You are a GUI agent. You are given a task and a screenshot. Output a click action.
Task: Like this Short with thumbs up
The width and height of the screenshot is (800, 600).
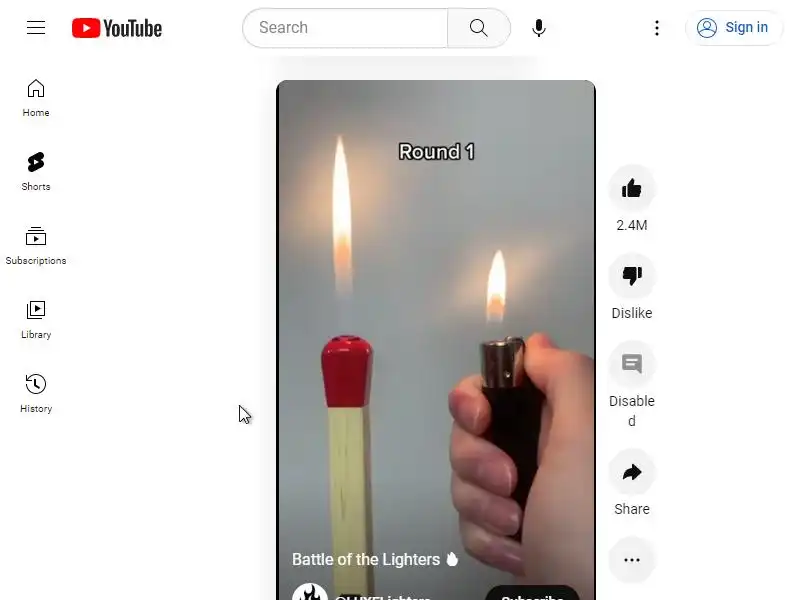pyautogui.click(x=632, y=188)
